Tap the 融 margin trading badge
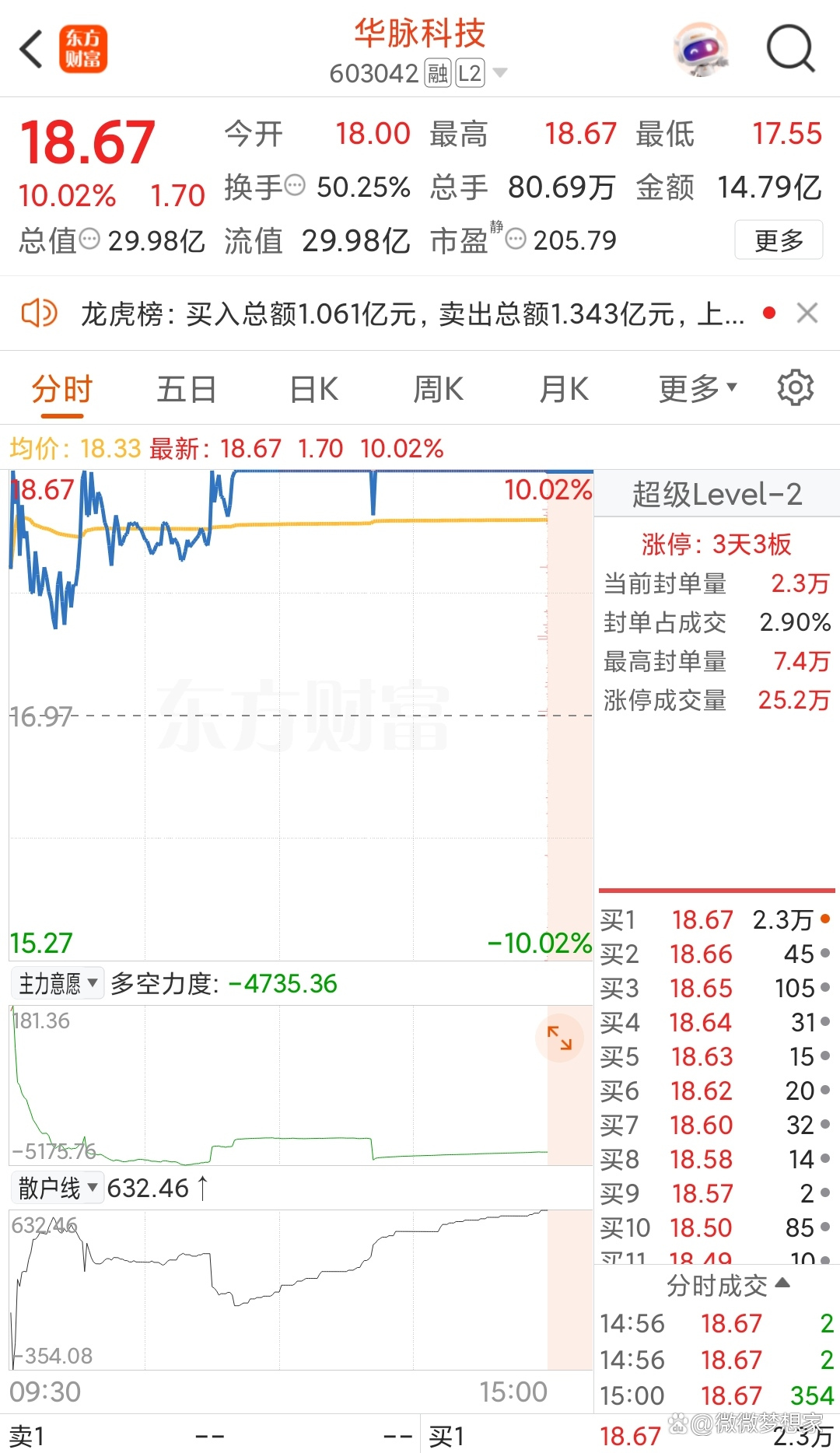Image resolution: width=840 pixels, height=1453 pixels. pos(435,73)
